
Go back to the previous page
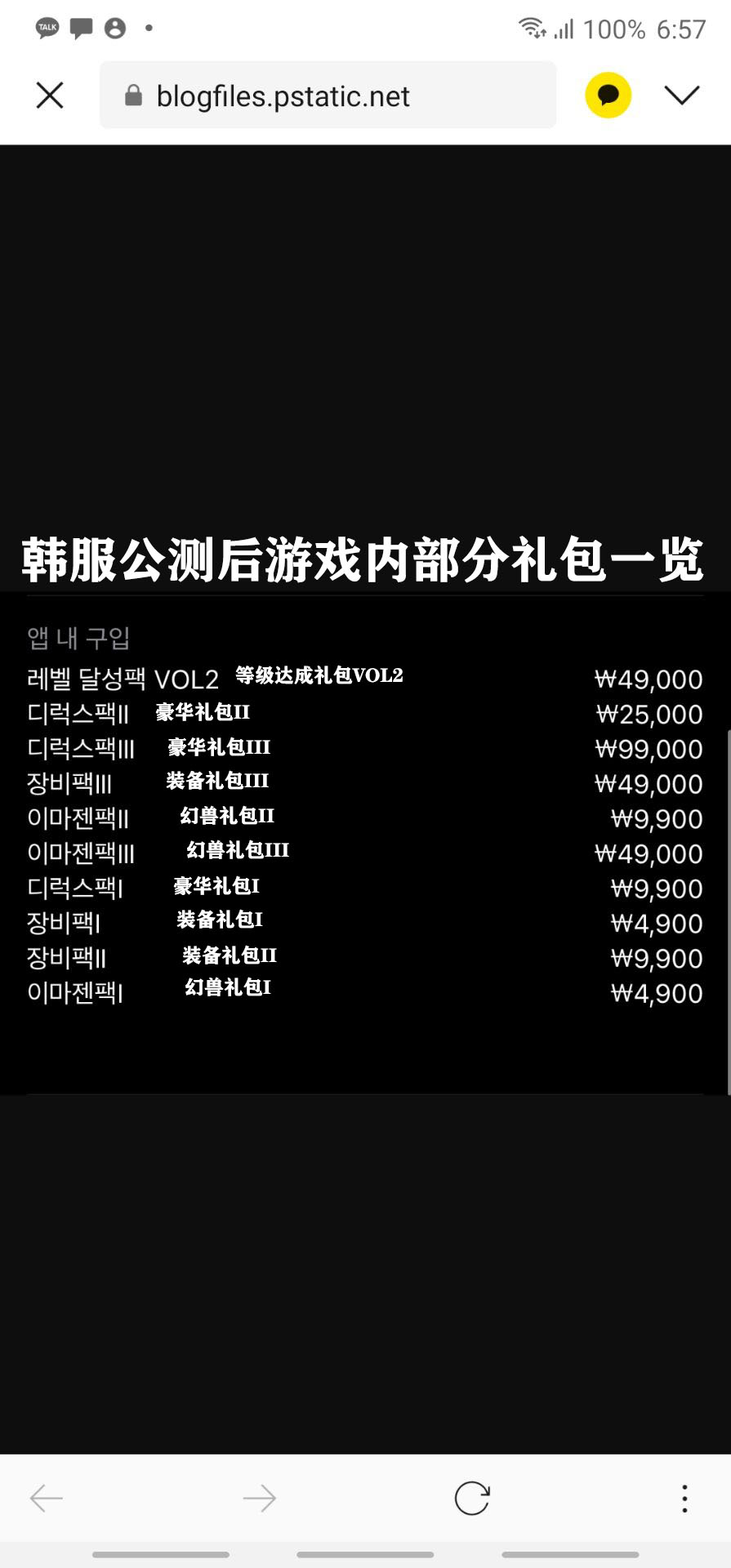(47, 1498)
